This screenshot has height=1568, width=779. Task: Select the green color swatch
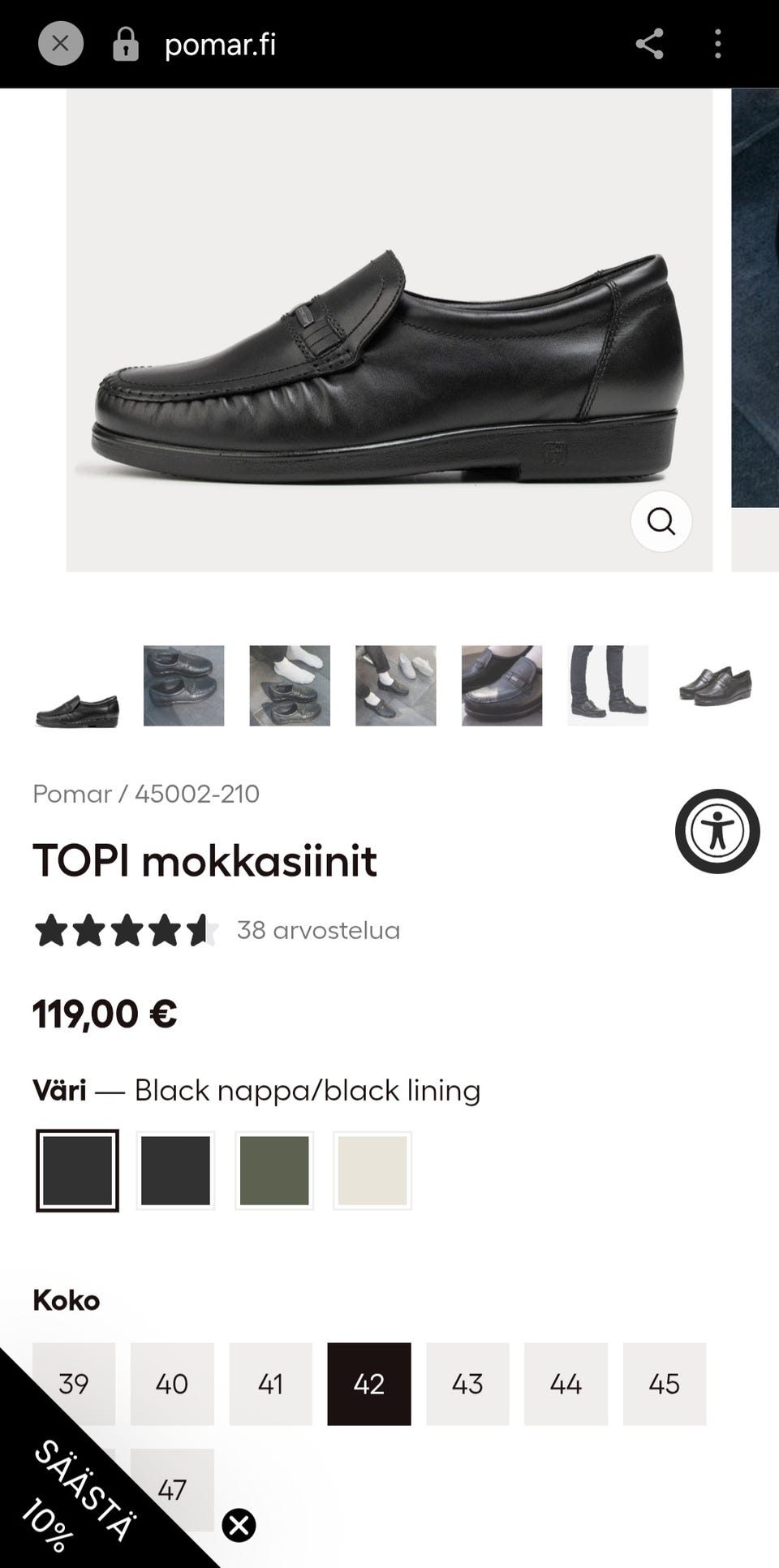274,1170
